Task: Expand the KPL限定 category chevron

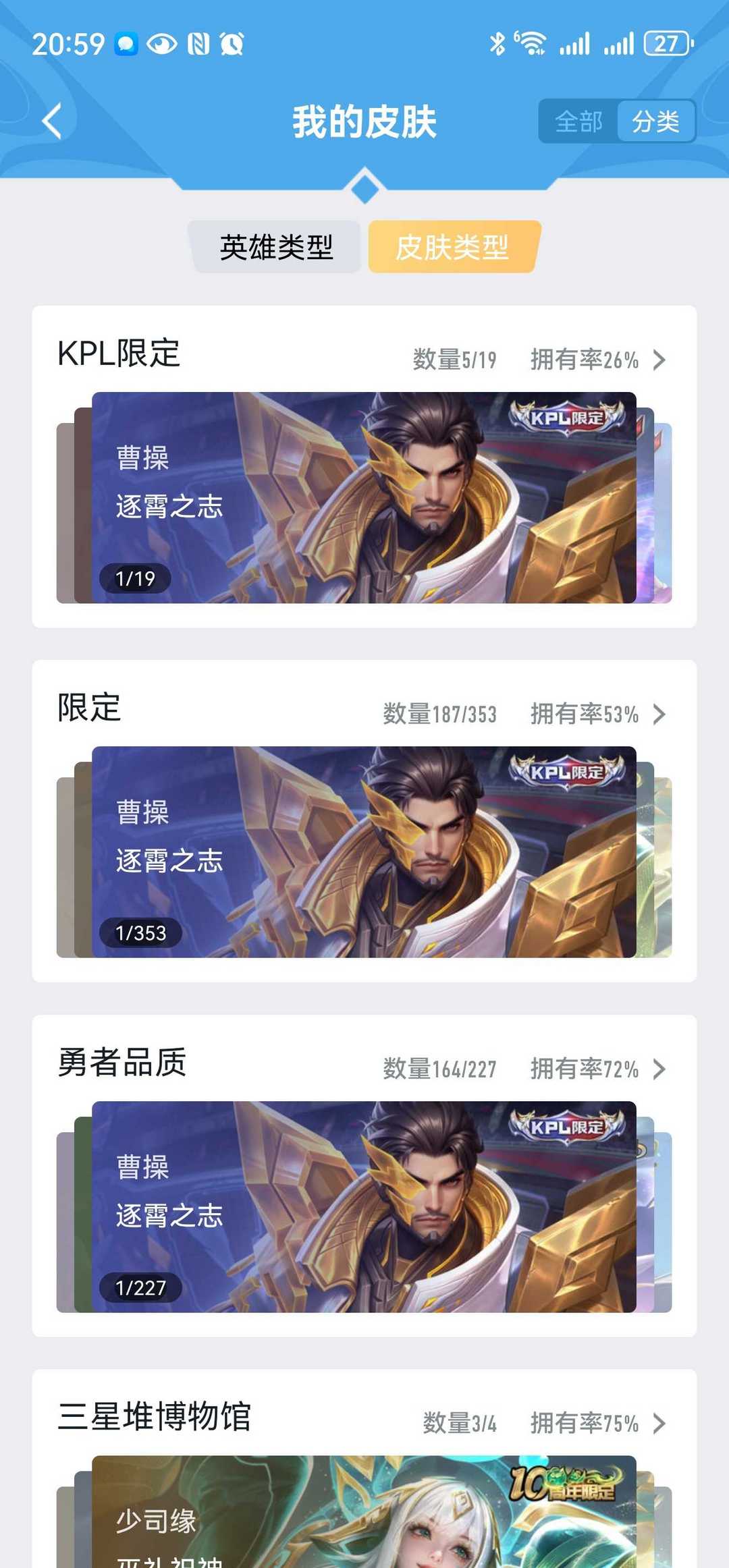Action: 659,360
